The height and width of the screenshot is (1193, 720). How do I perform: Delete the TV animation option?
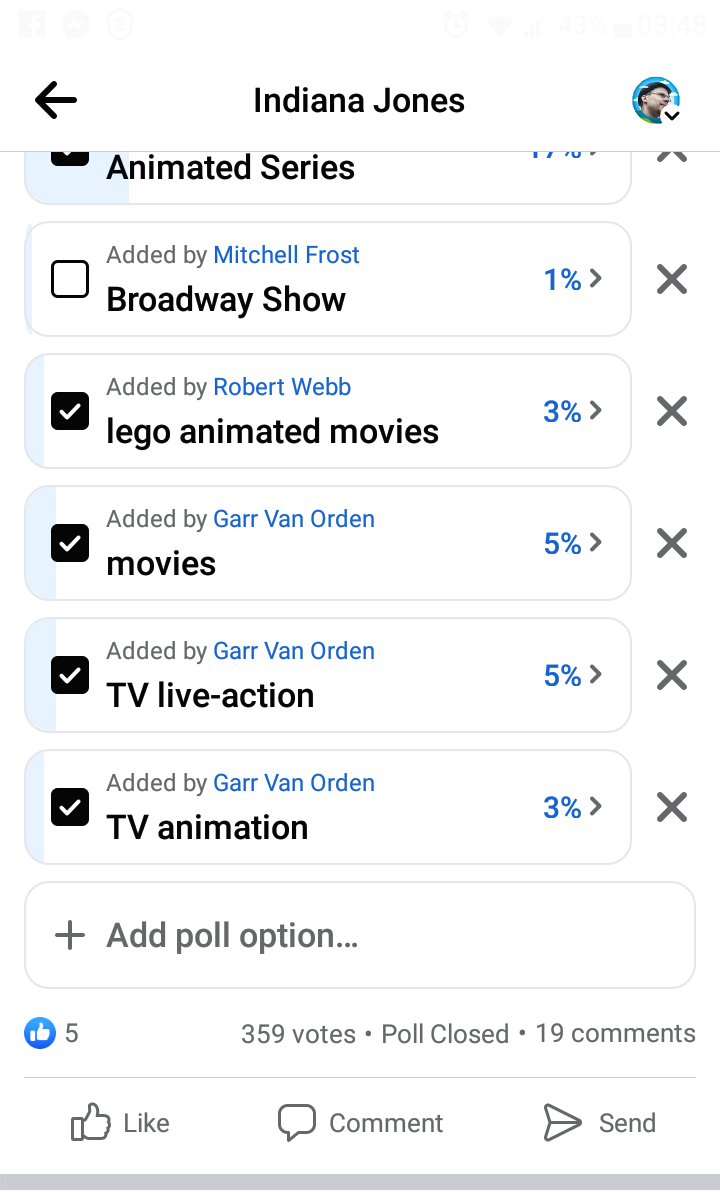pos(672,807)
